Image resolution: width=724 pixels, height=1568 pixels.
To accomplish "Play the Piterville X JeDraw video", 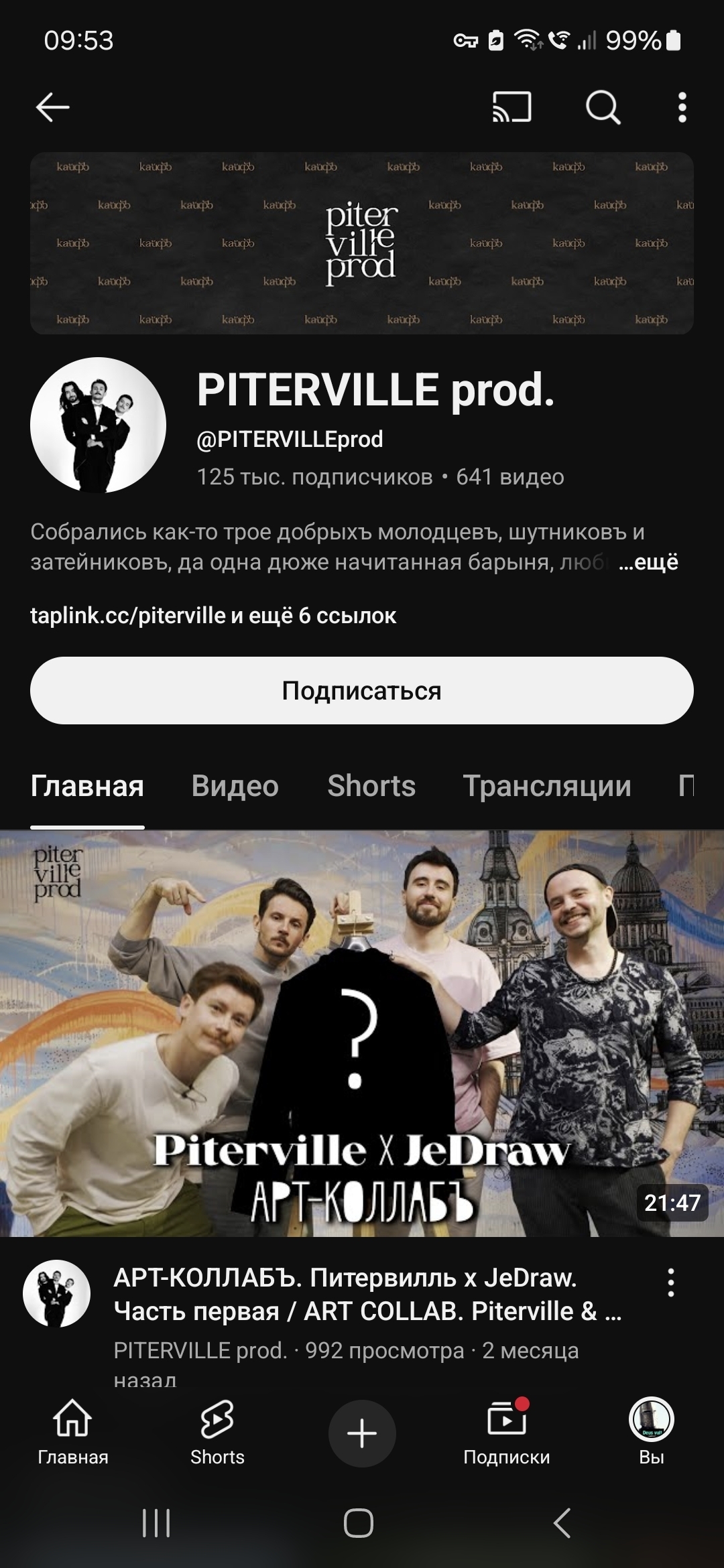I will [362, 1033].
